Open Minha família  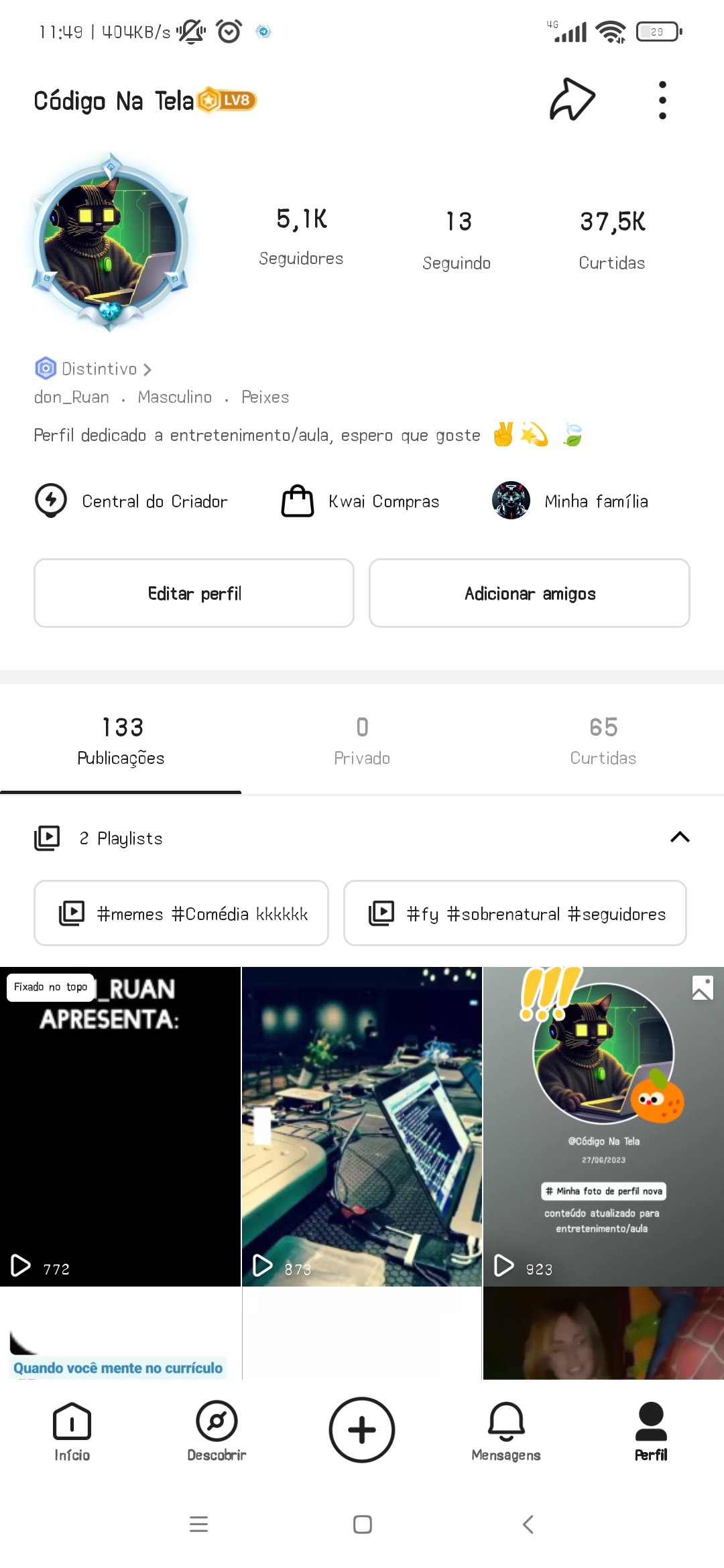(x=570, y=501)
